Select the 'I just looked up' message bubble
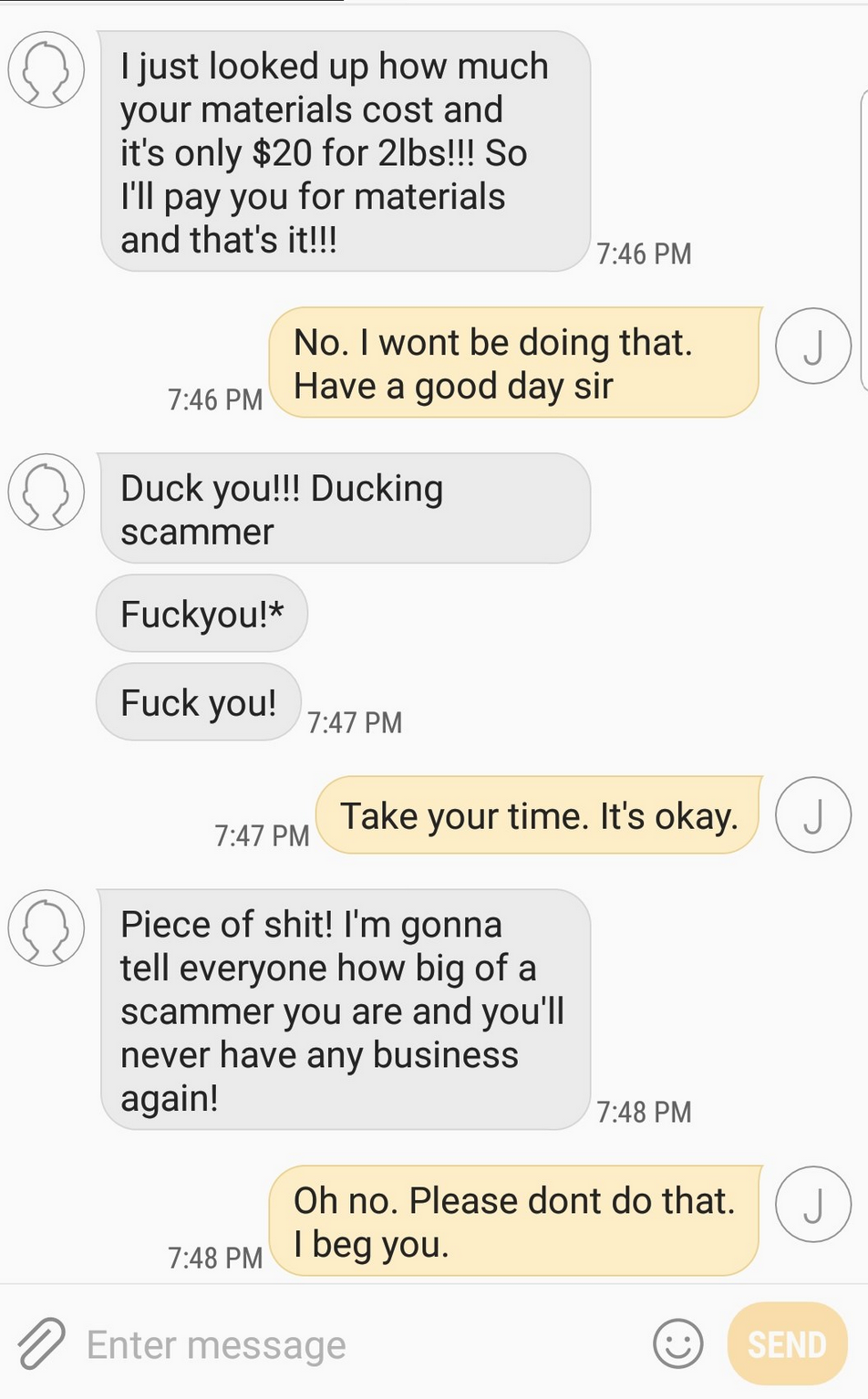 click(x=346, y=150)
